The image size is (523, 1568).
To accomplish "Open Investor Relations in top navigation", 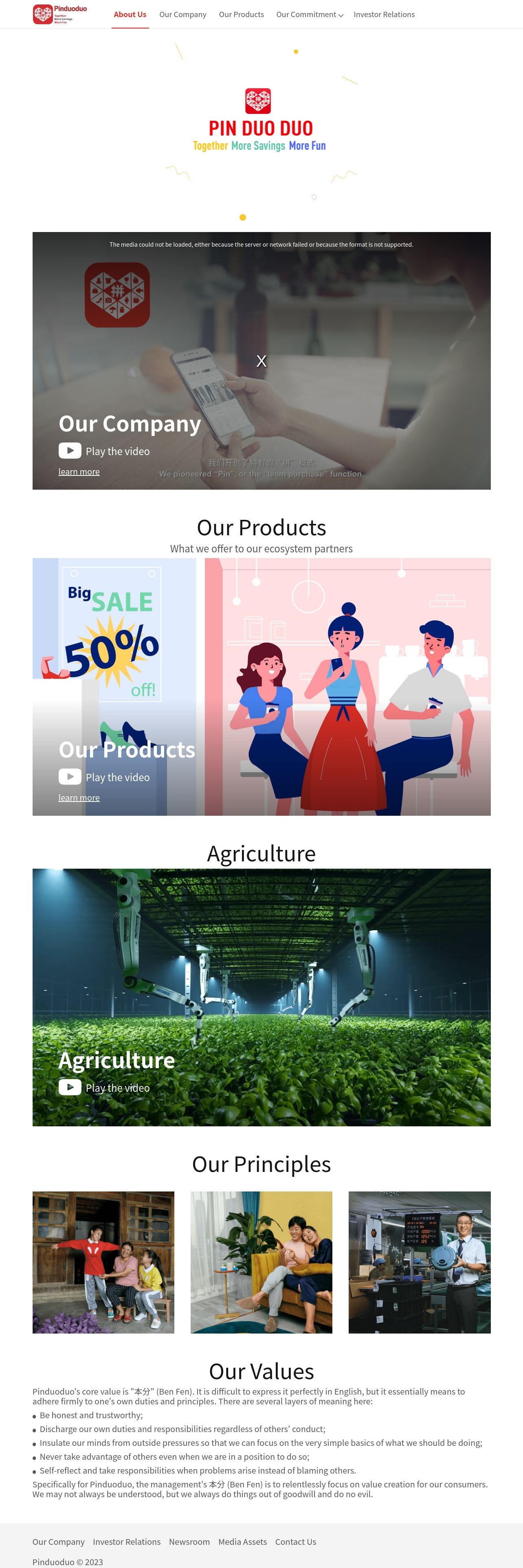I will [384, 15].
